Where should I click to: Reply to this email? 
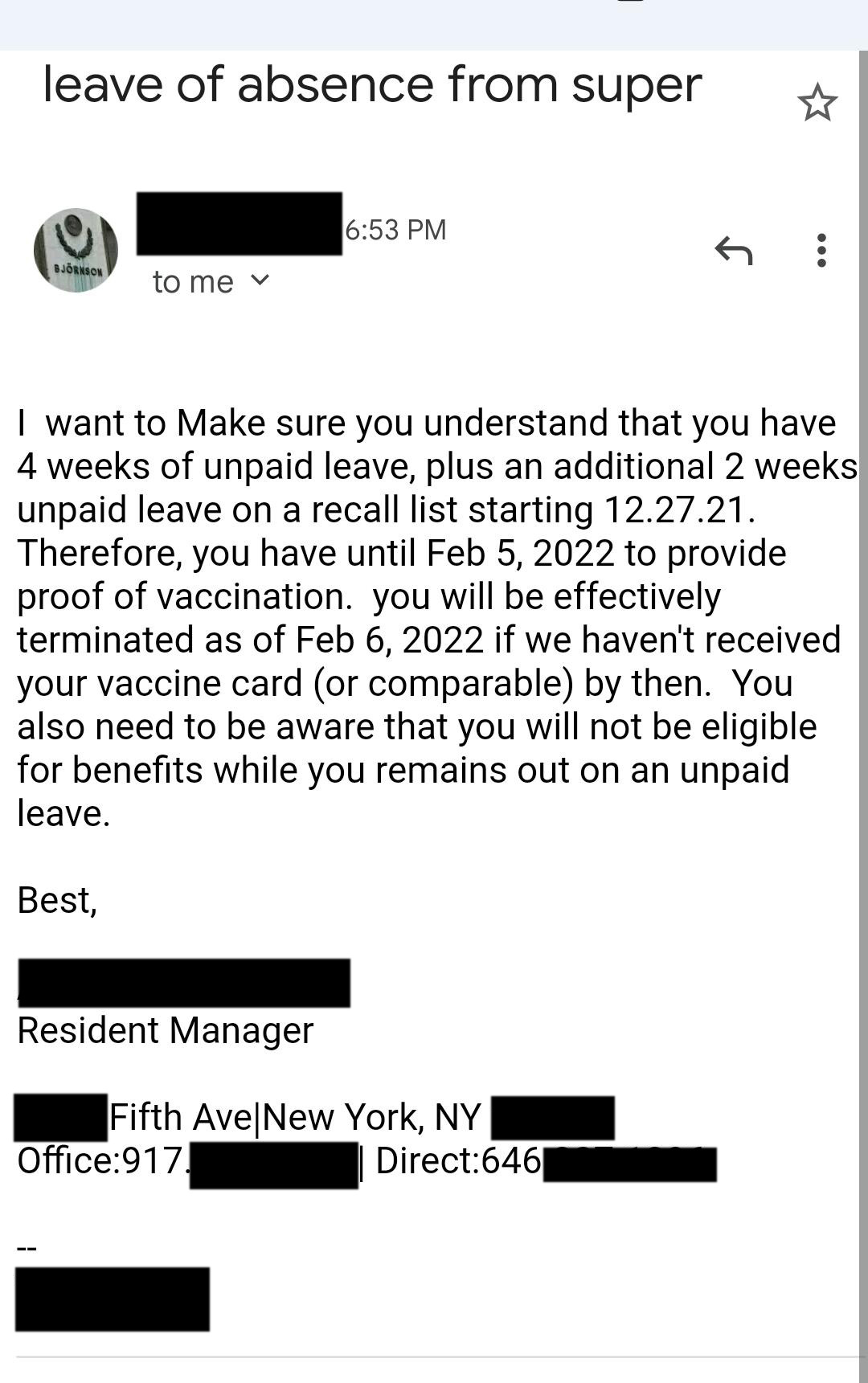[x=734, y=251]
